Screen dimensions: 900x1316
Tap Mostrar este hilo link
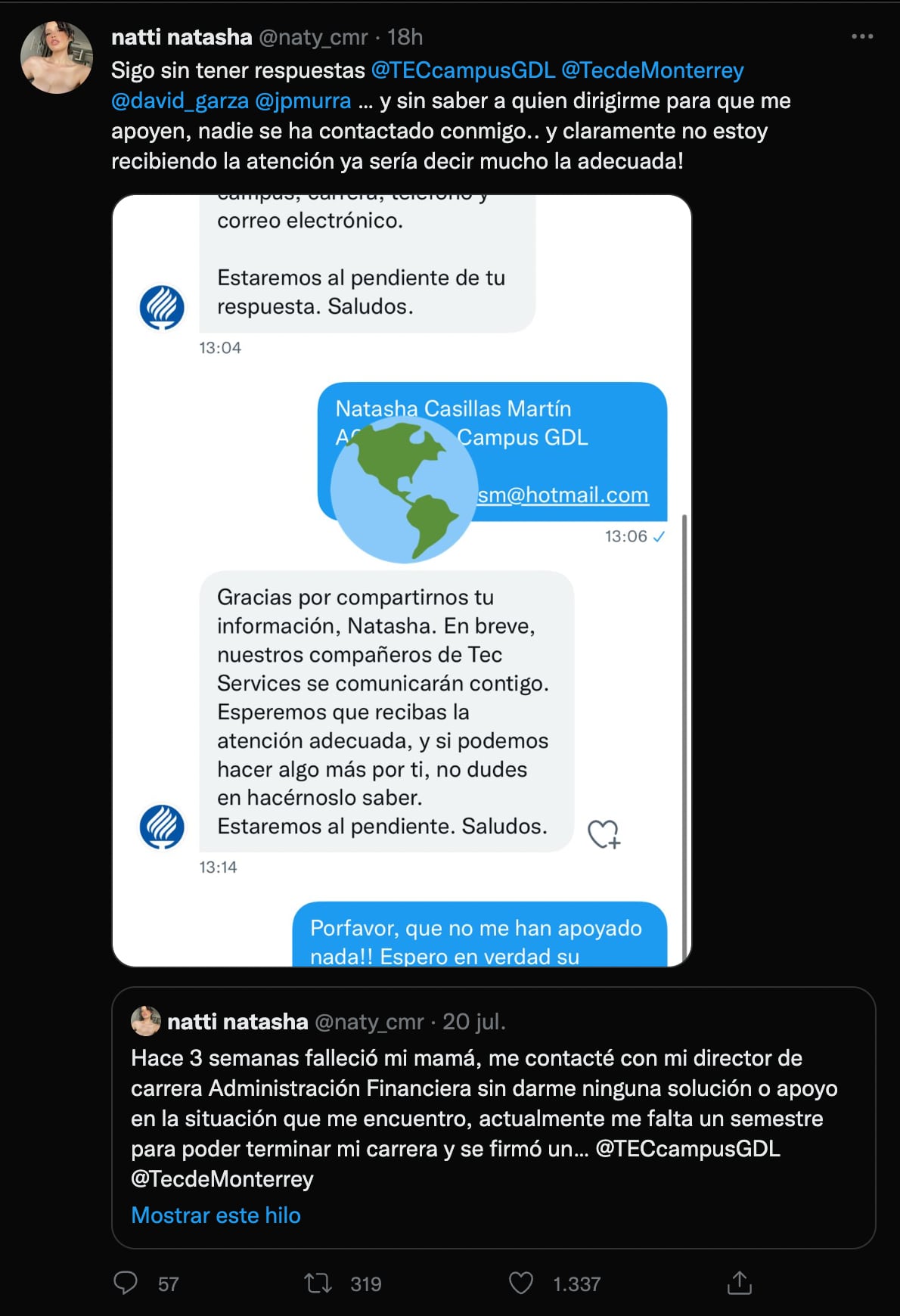point(216,1215)
